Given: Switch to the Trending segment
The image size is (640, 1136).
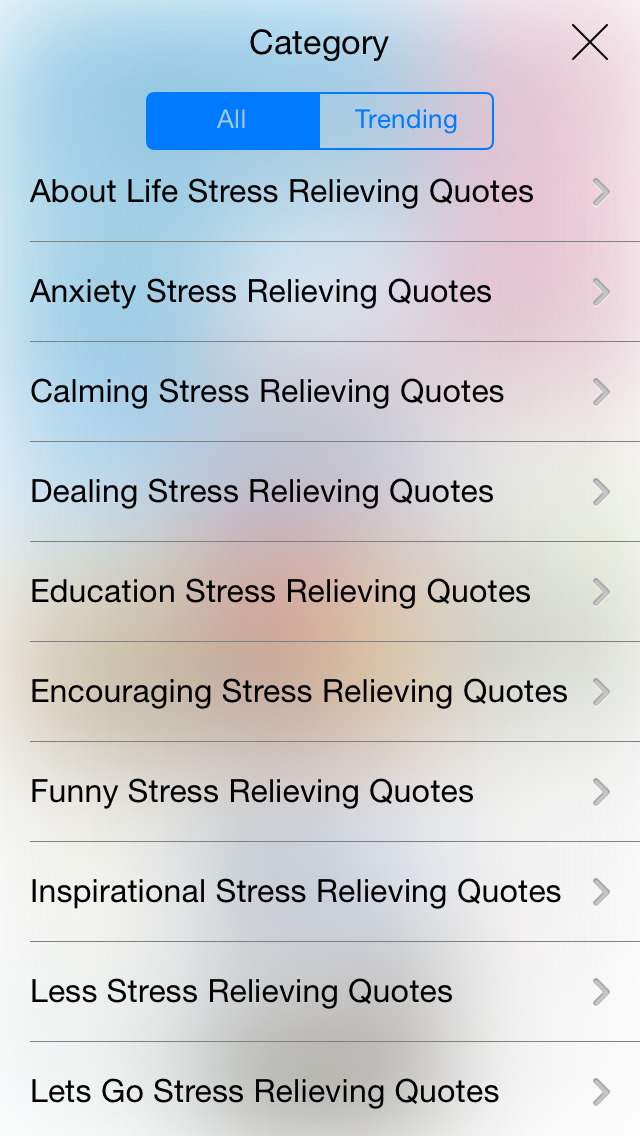Looking at the screenshot, I should point(405,120).
